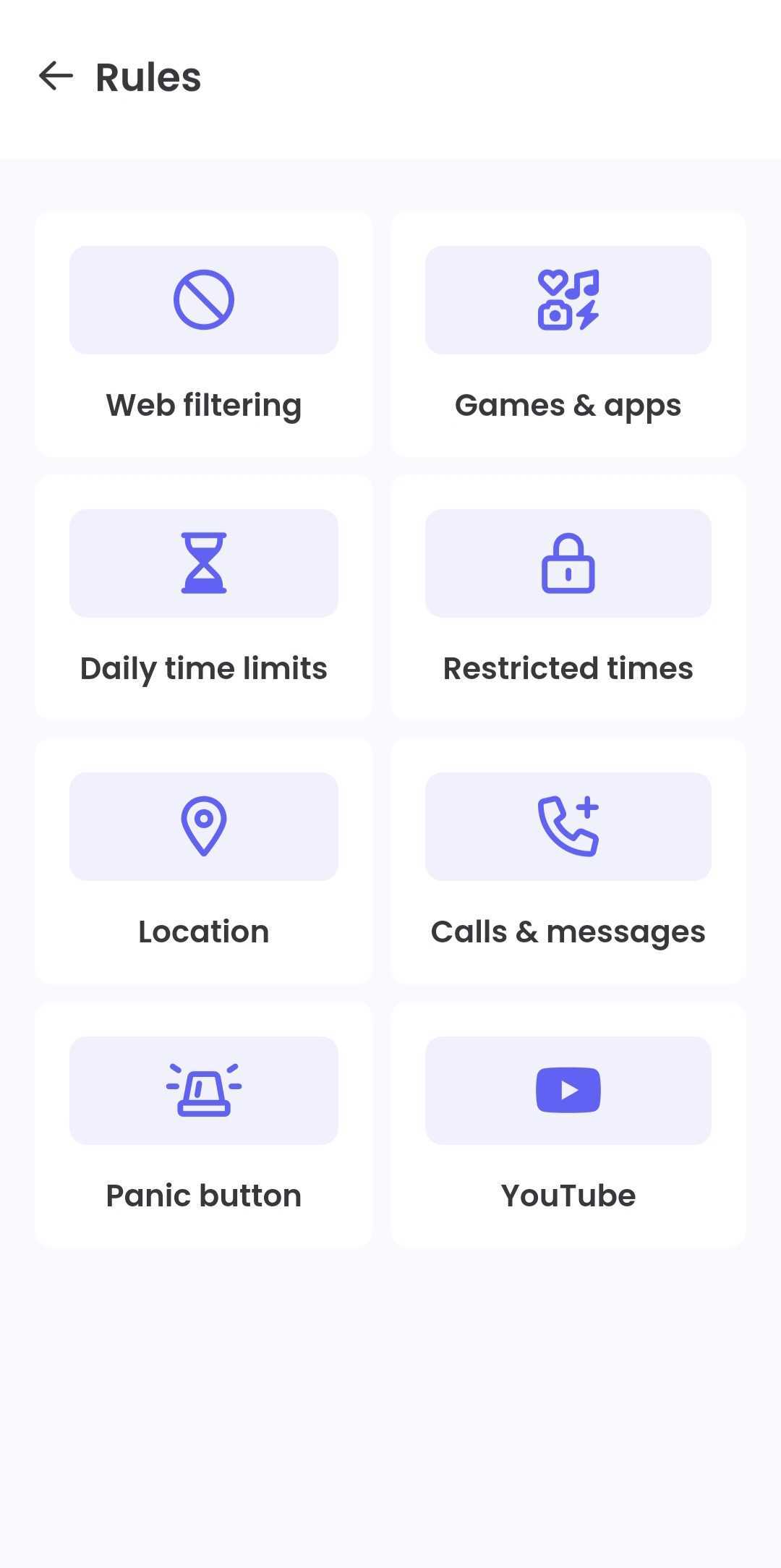Open Web filtering rules
This screenshot has height=1568, width=781.
pyautogui.click(x=204, y=334)
